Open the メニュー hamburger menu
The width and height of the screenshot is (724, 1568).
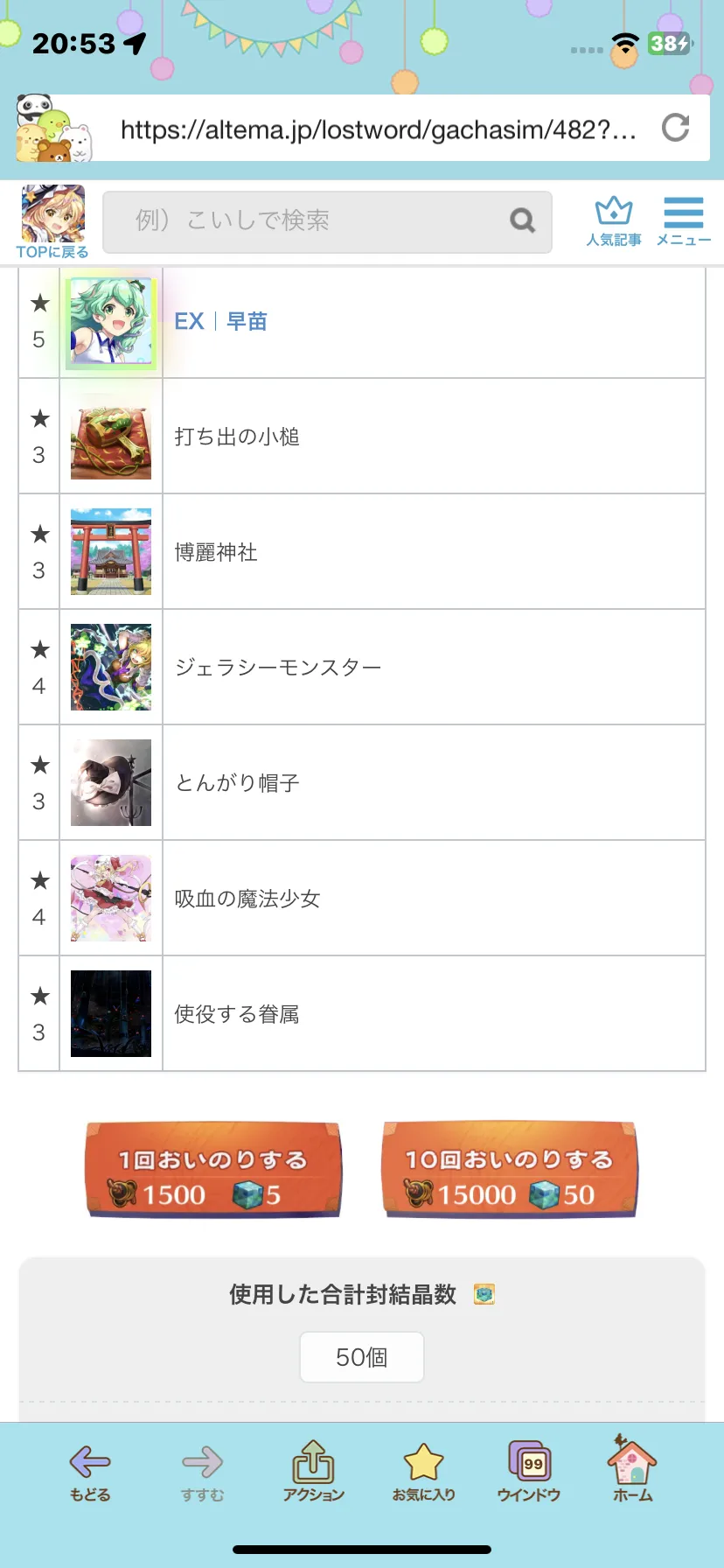[x=683, y=221]
